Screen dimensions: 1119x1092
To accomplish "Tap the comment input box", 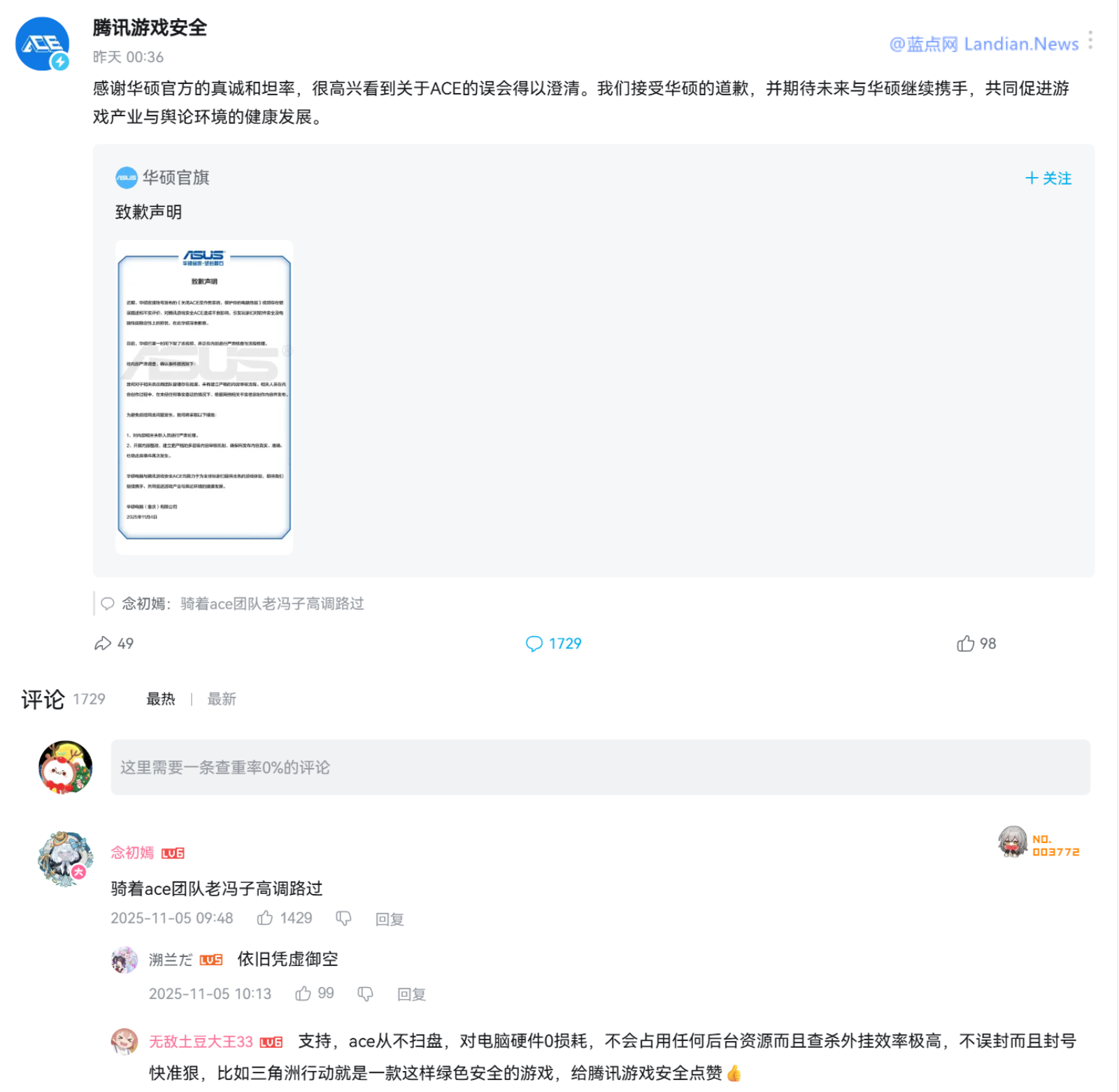I will click(x=600, y=767).
